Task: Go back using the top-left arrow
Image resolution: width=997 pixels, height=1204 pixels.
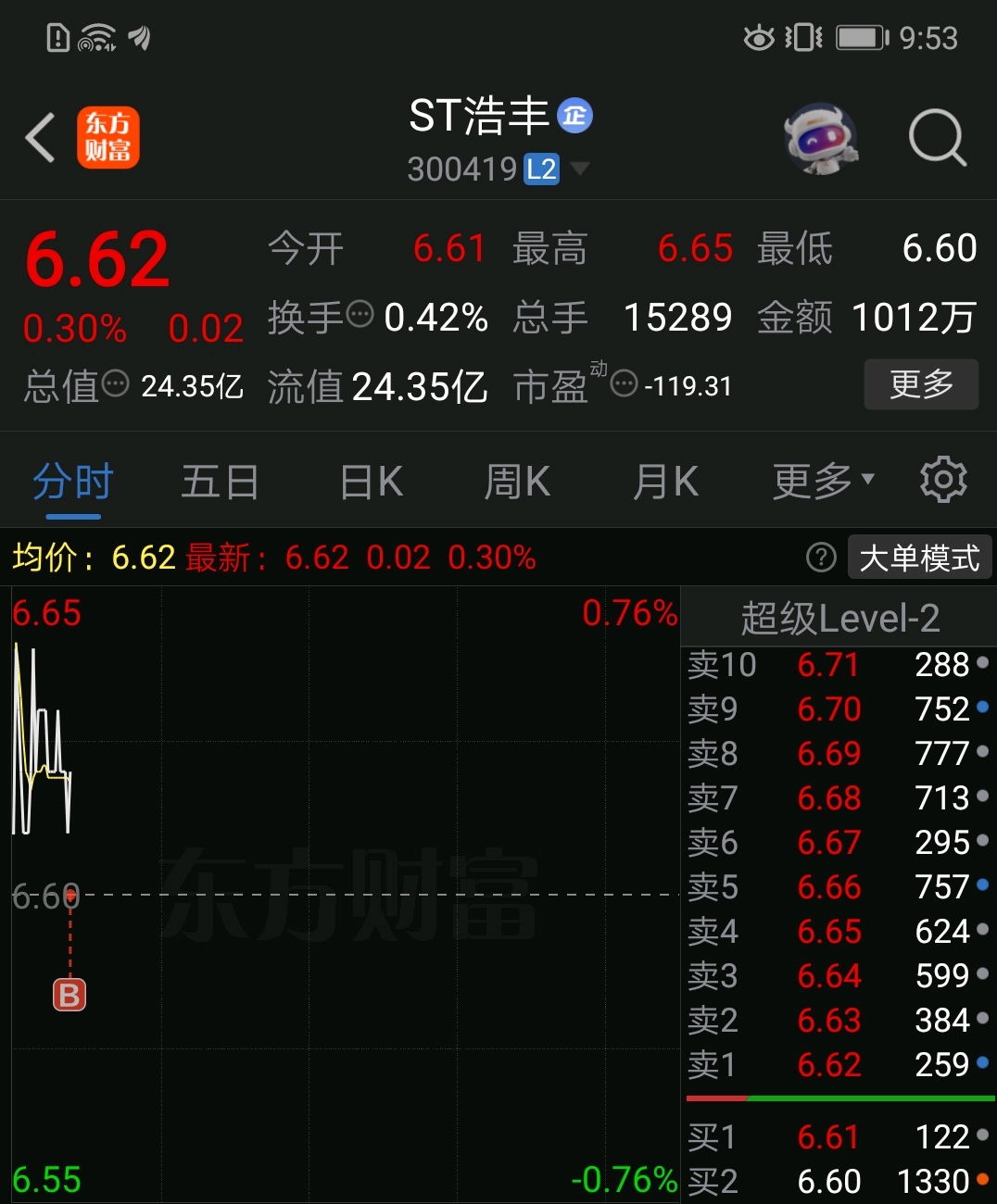Action: pyautogui.click(x=40, y=138)
